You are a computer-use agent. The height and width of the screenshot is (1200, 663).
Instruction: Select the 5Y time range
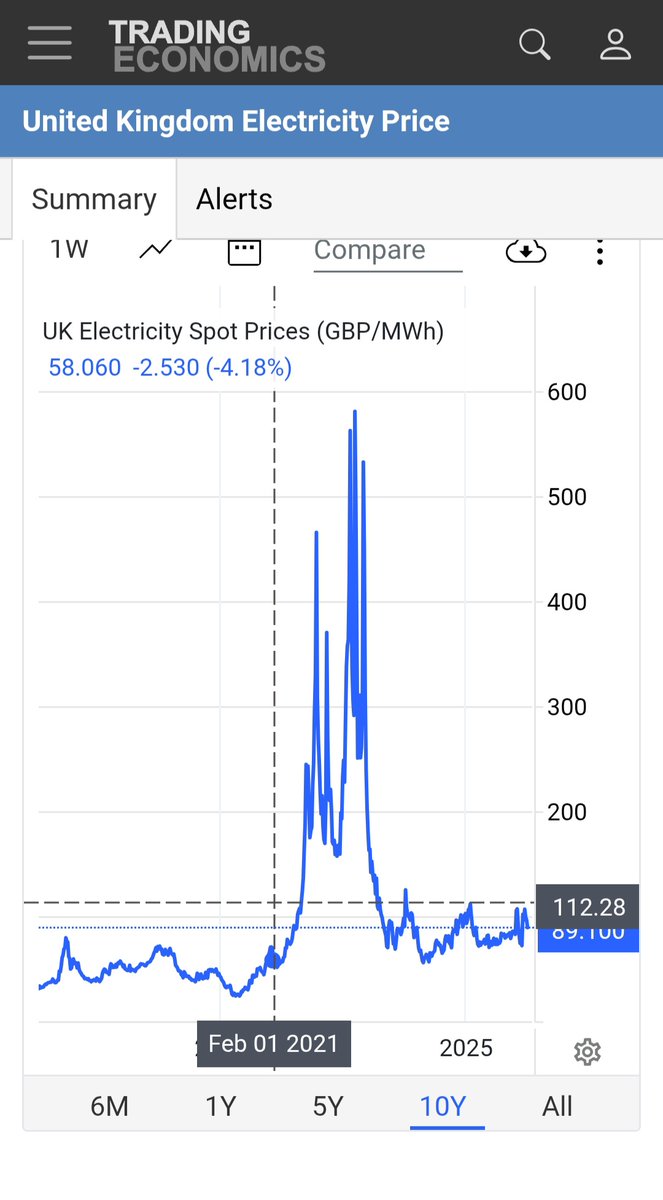[x=328, y=1106]
